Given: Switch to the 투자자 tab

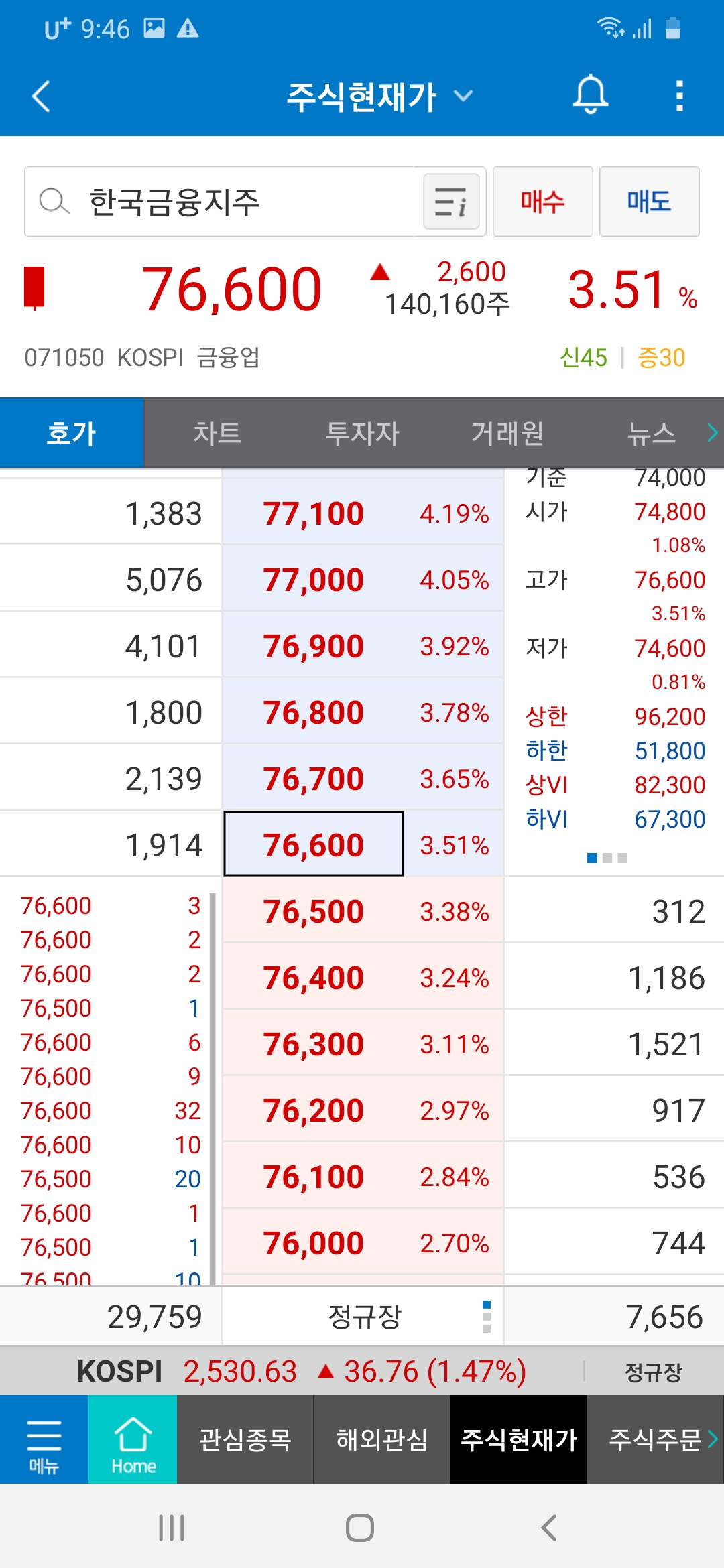Looking at the screenshot, I should point(362,433).
